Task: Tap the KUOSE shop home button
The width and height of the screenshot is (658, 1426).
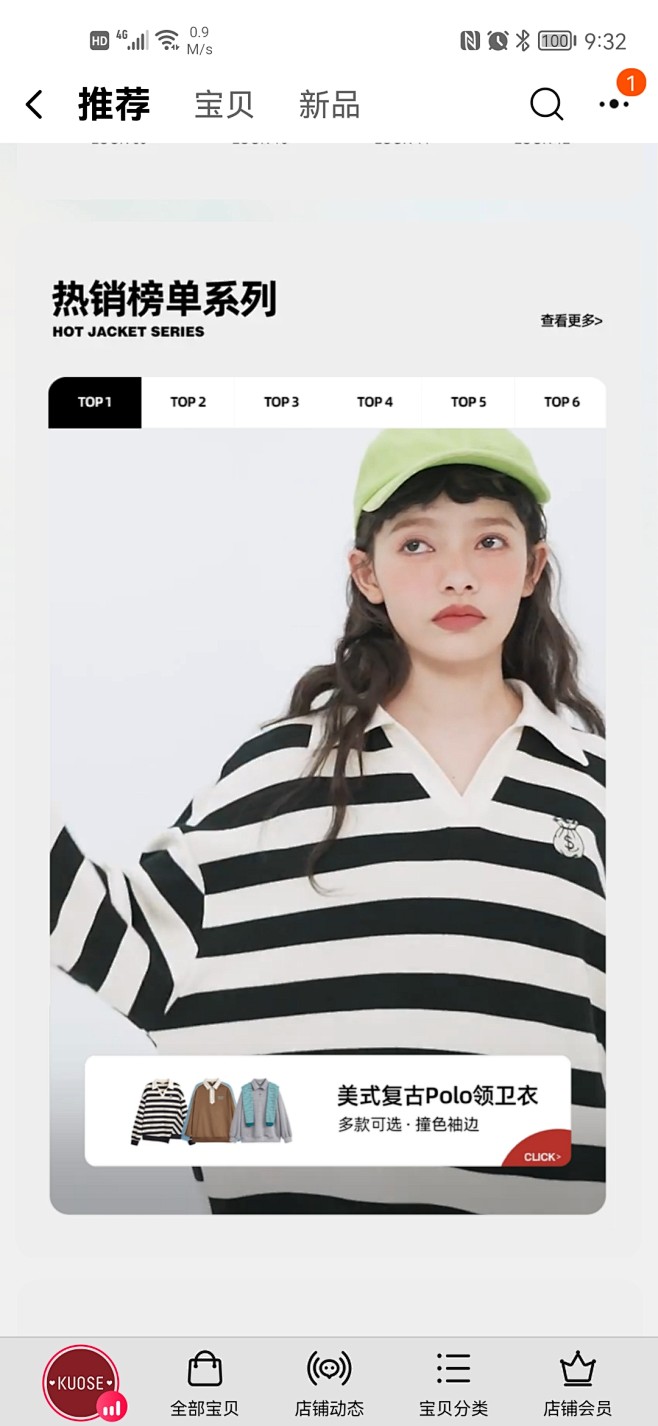Action: pos(81,1383)
